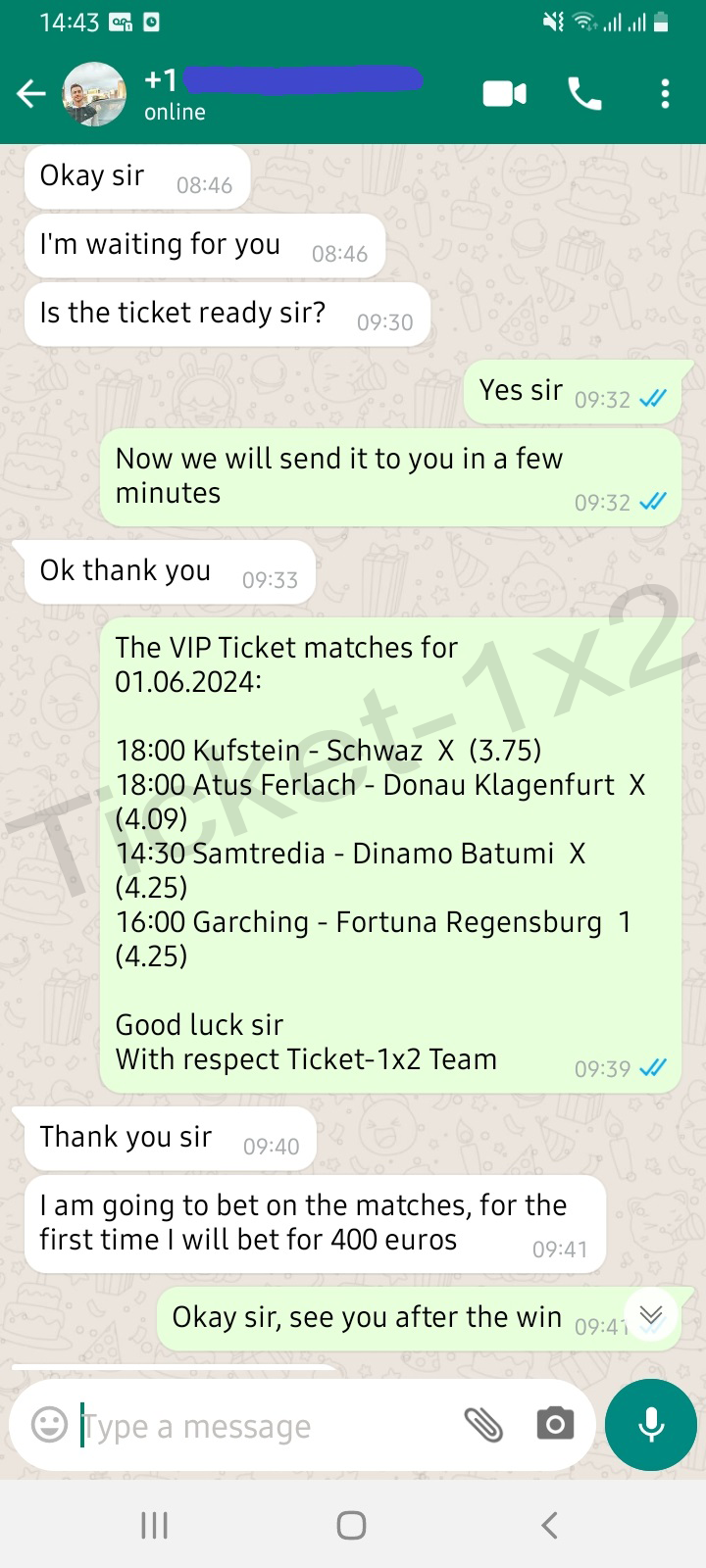Start a voice call
Screen dimensions: 706x1568
(x=585, y=94)
